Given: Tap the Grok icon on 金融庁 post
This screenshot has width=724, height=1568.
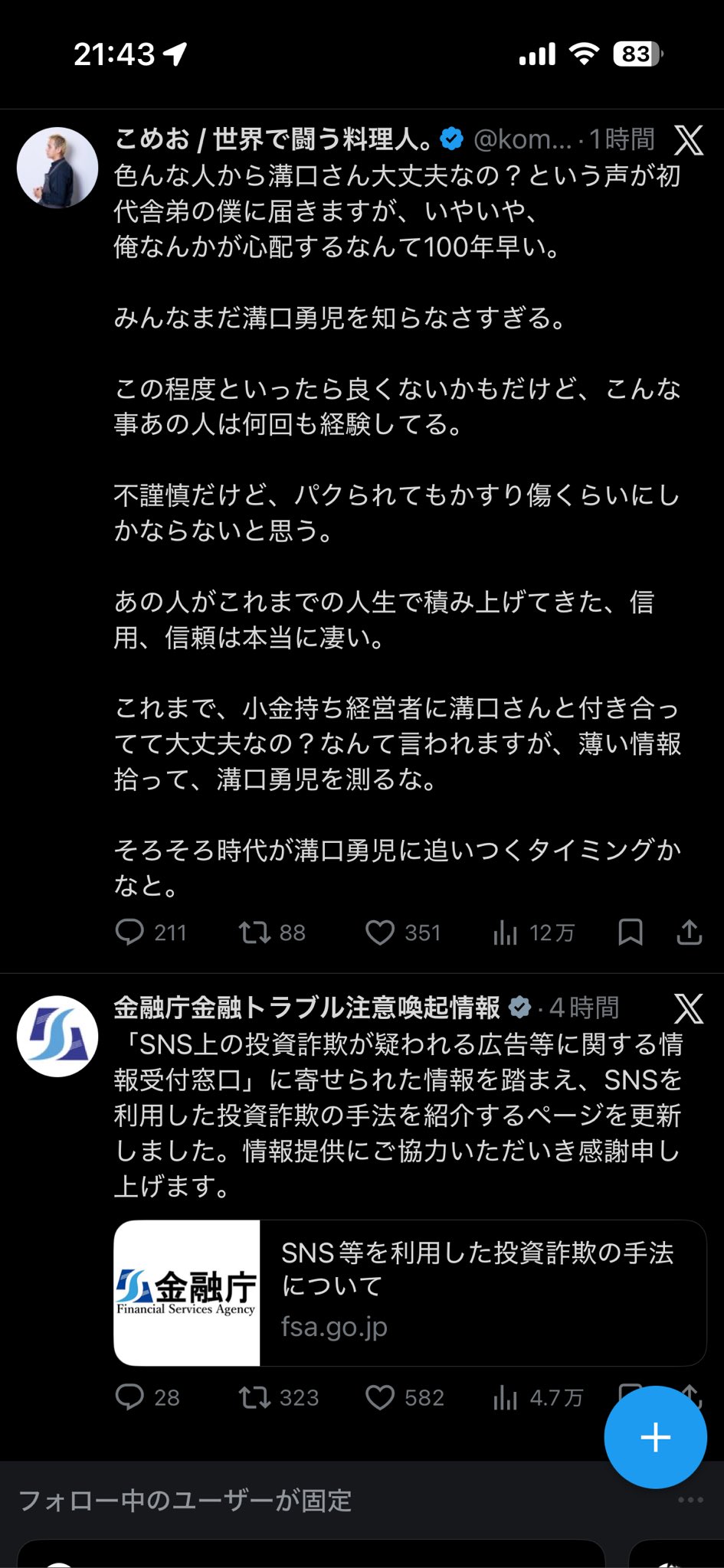Looking at the screenshot, I should pyautogui.click(x=688, y=1008).
